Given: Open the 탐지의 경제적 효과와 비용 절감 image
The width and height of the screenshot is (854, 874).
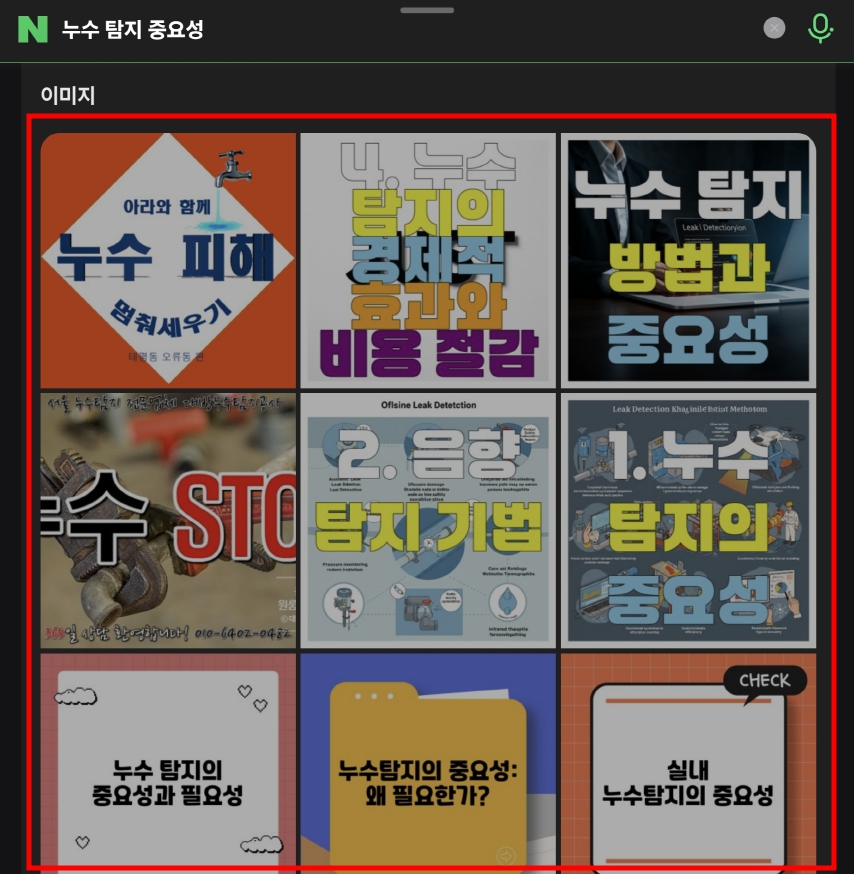Looking at the screenshot, I should point(428,260).
